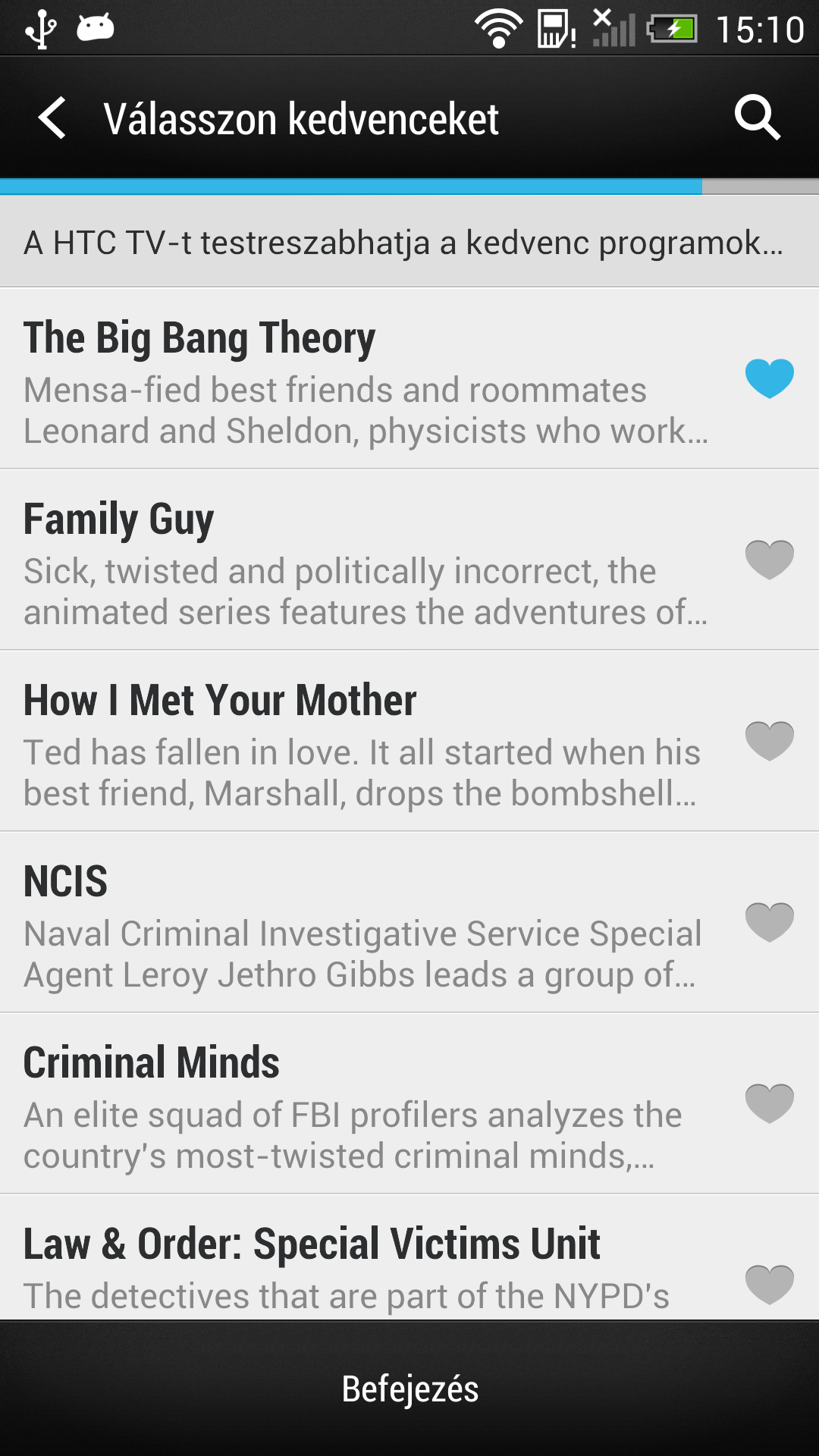The width and height of the screenshot is (819, 1456).
Task: Mark How I Met Your Mother as favorite
Action: coord(769,740)
